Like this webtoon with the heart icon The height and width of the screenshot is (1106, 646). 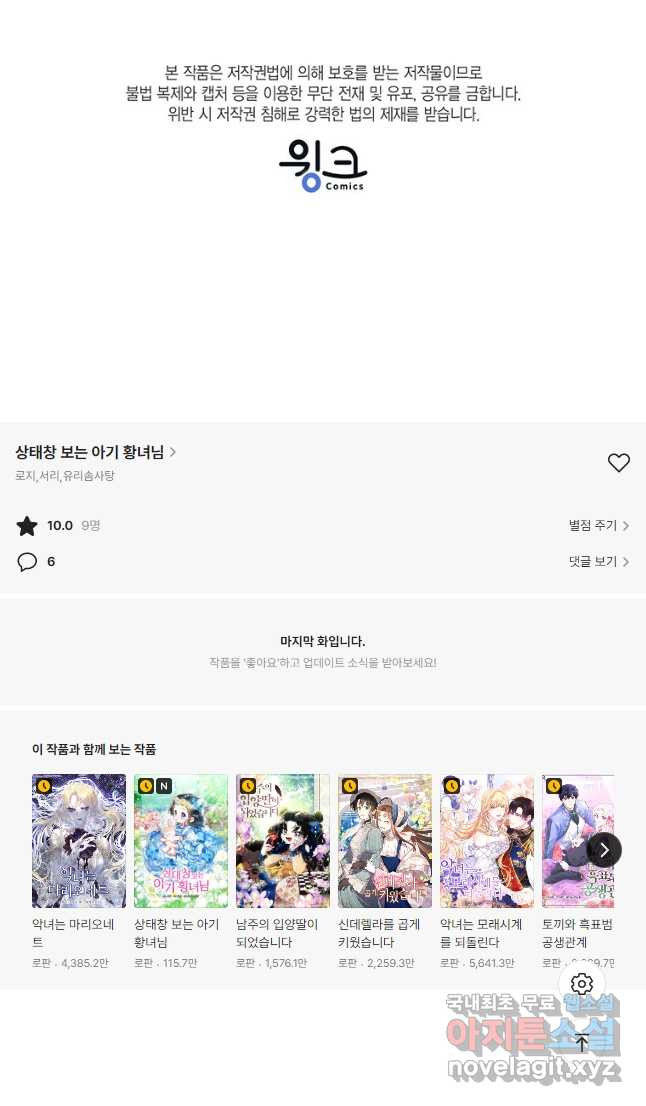click(619, 462)
